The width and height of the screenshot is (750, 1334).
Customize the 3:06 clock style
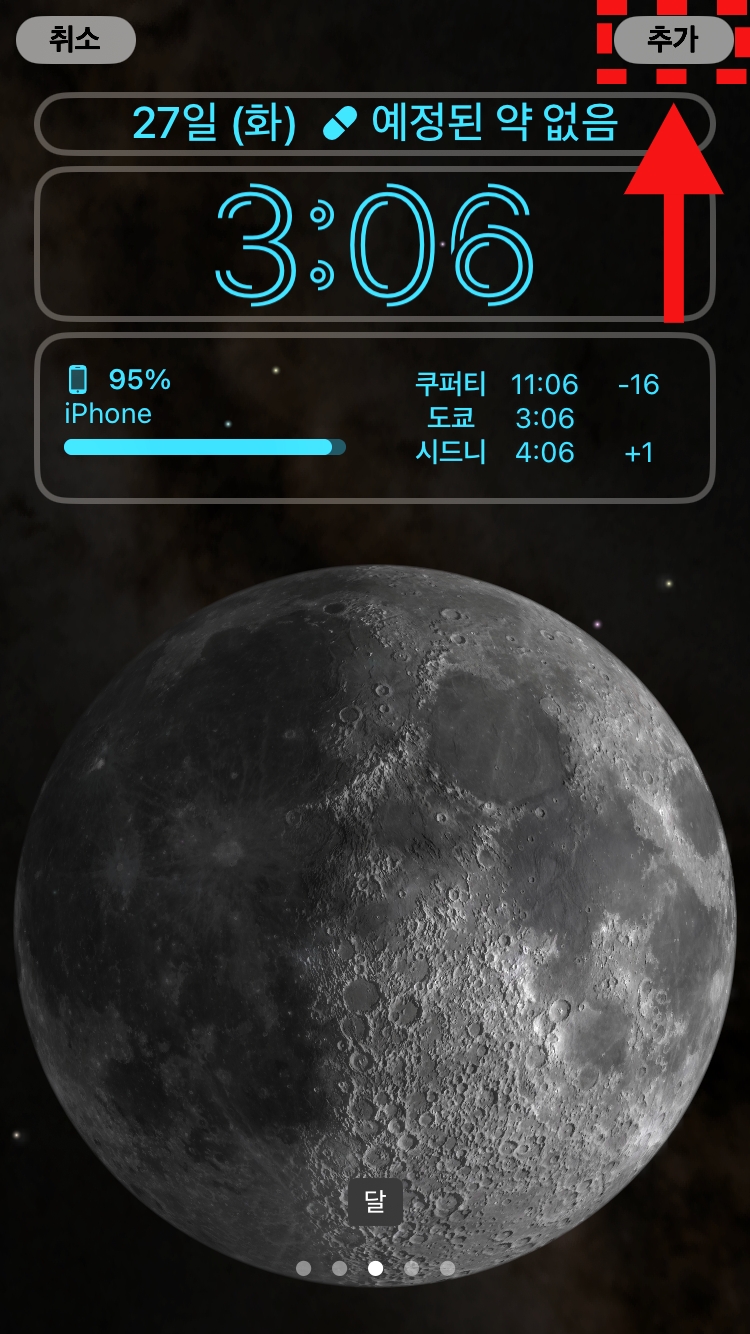point(375,244)
